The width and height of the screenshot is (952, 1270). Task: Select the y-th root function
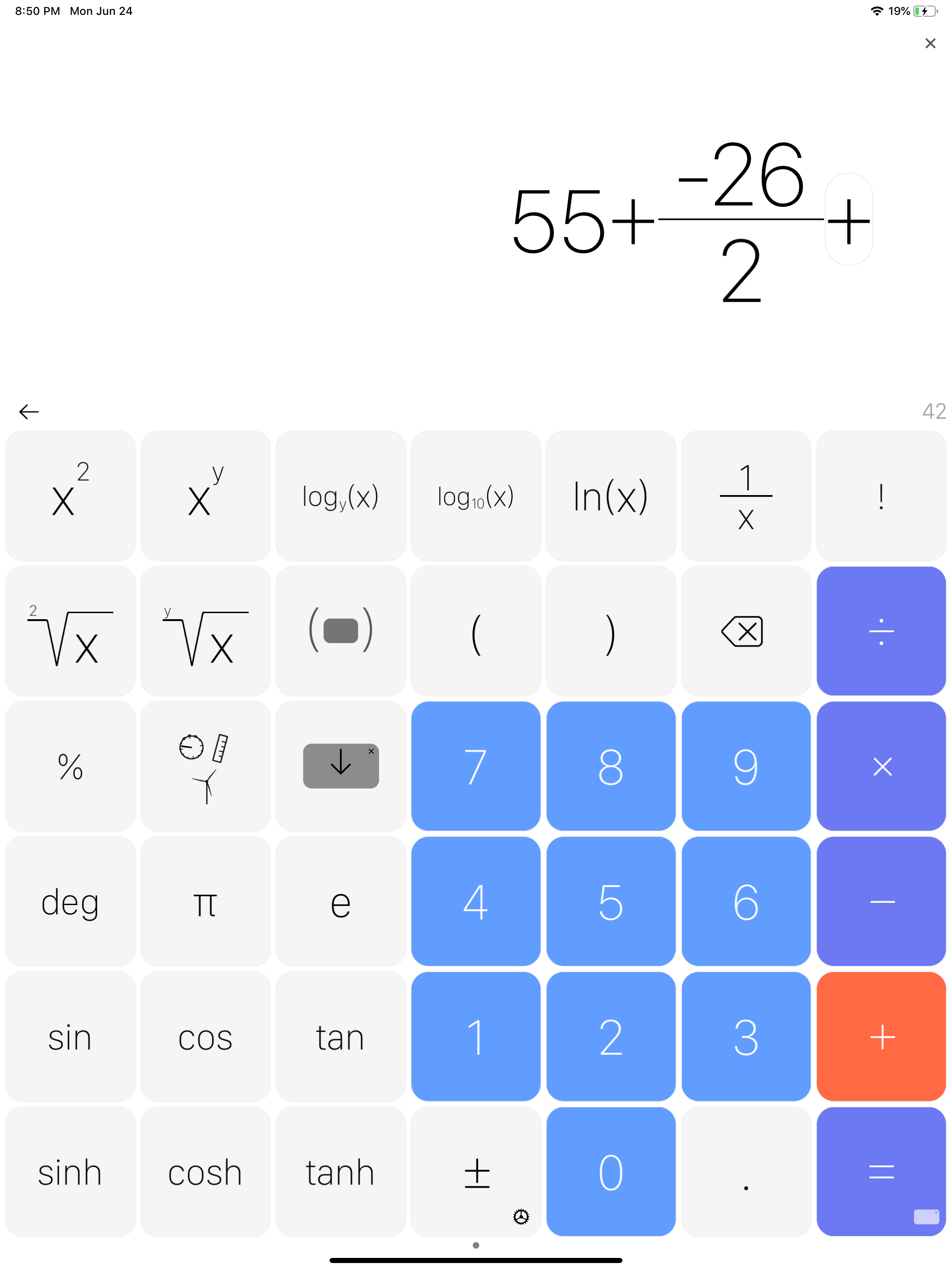click(205, 631)
